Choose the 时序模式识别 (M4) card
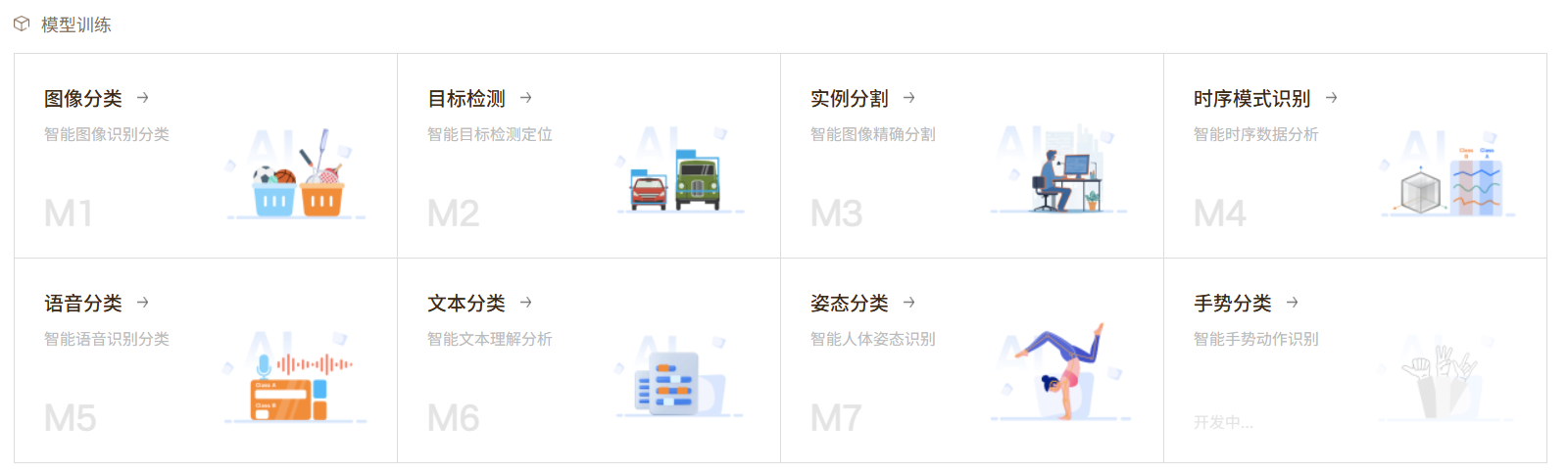 pyautogui.click(x=1354, y=156)
